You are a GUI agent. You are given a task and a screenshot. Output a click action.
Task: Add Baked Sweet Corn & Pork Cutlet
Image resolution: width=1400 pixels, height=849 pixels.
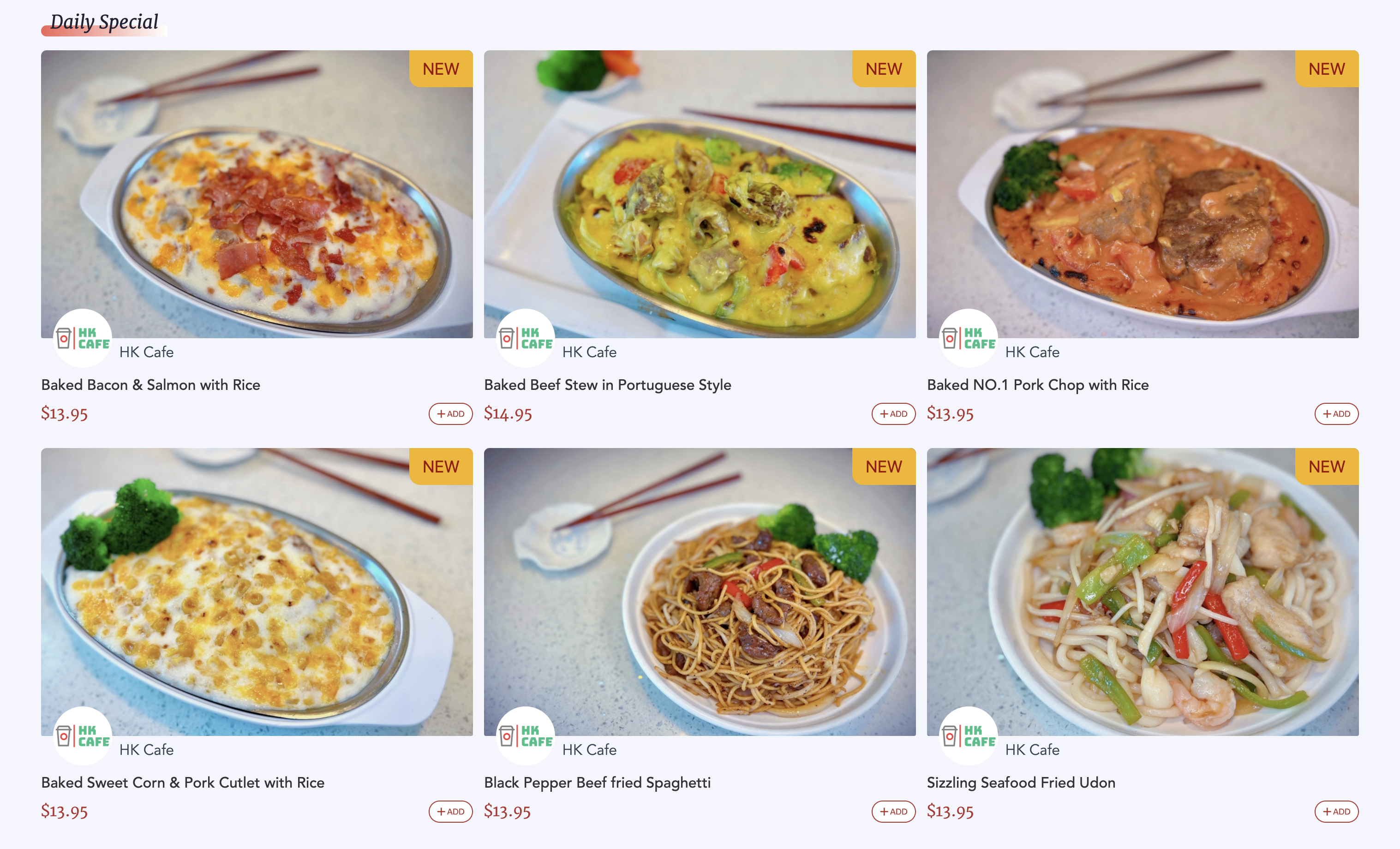pyautogui.click(x=450, y=812)
